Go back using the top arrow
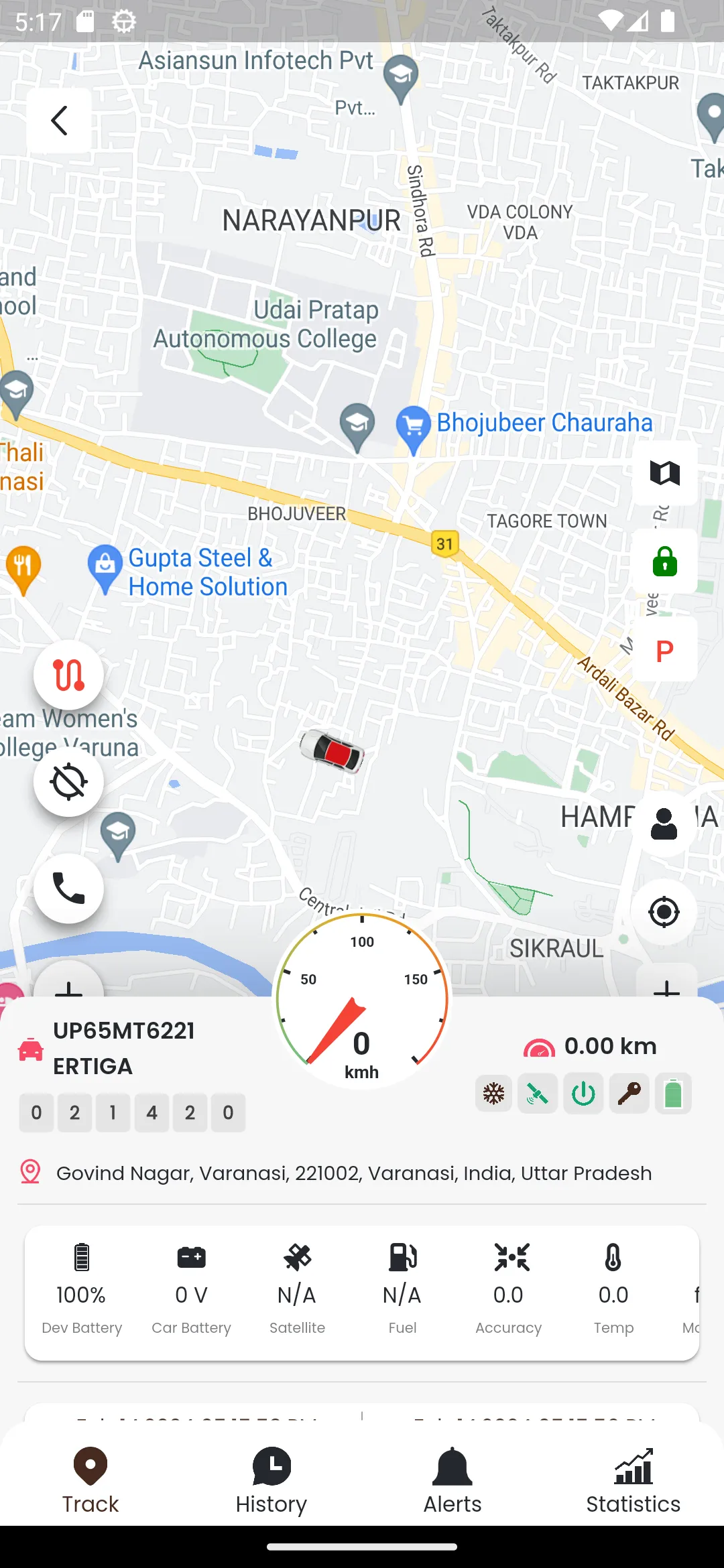724x1568 pixels. point(59,121)
